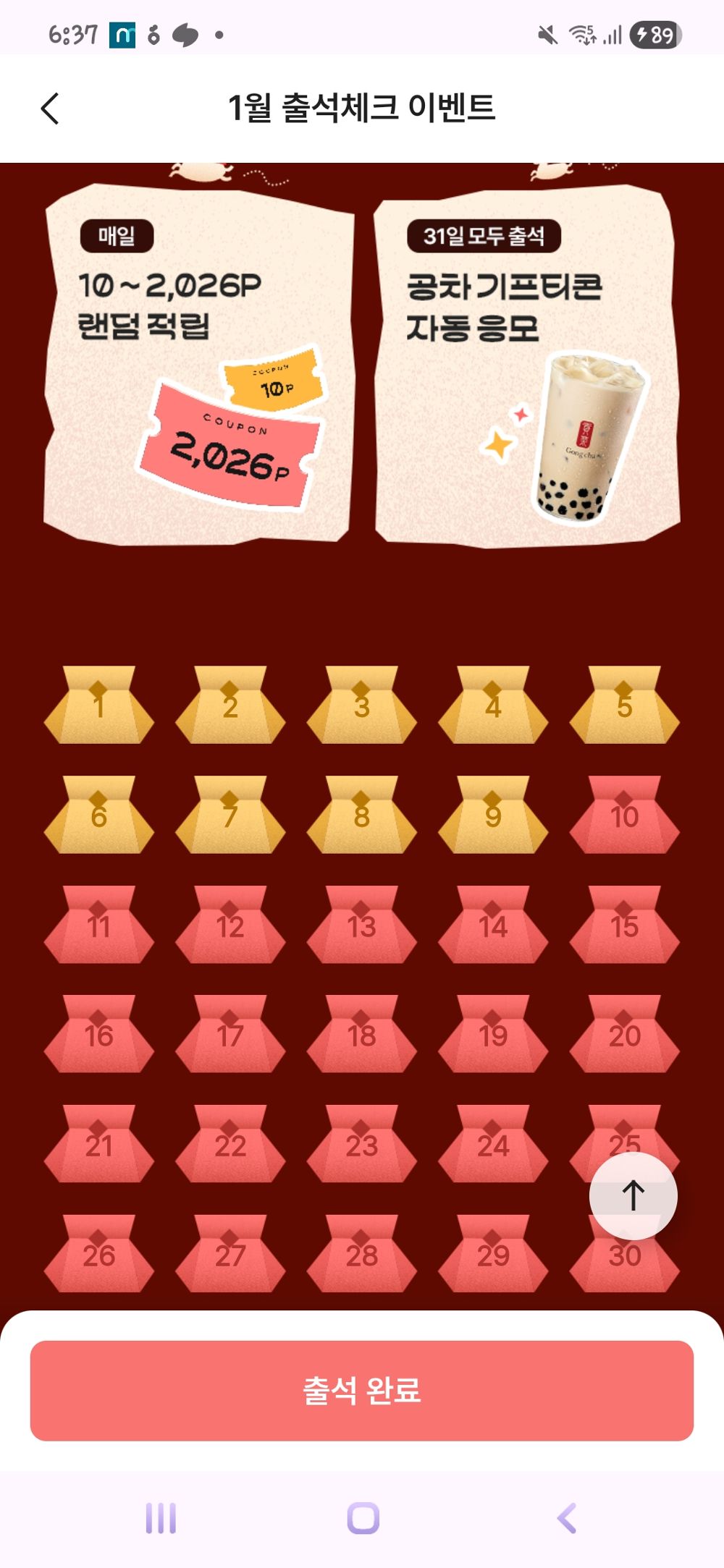Image resolution: width=724 pixels, height=1568 pixels.
Task: Go to the phone's home screen
Action: tap(363, 1517)
